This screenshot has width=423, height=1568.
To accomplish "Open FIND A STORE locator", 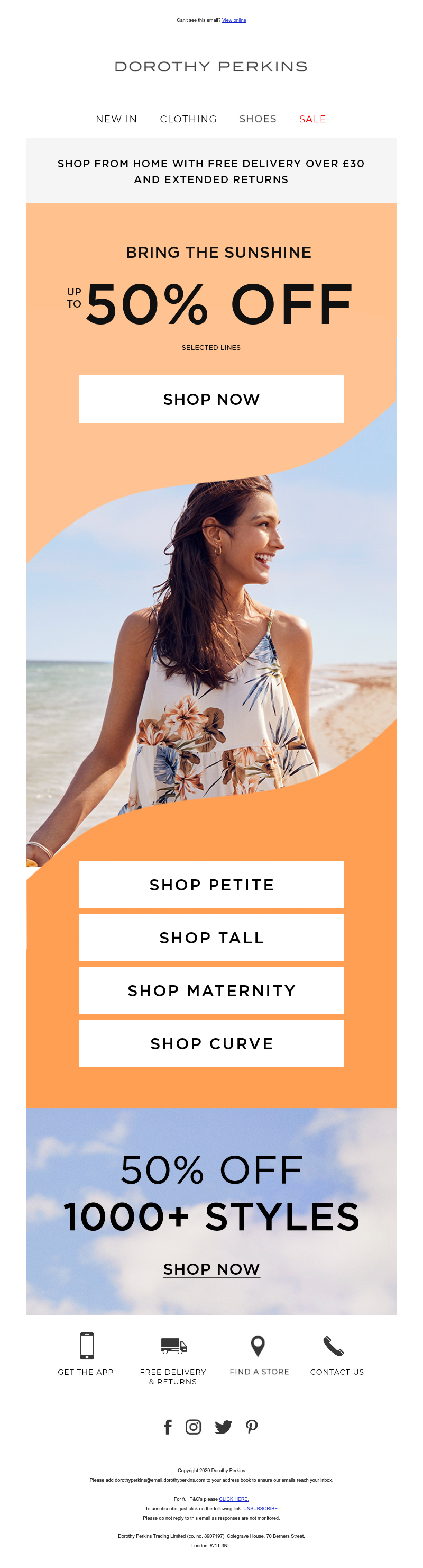I will point(258,1346).
